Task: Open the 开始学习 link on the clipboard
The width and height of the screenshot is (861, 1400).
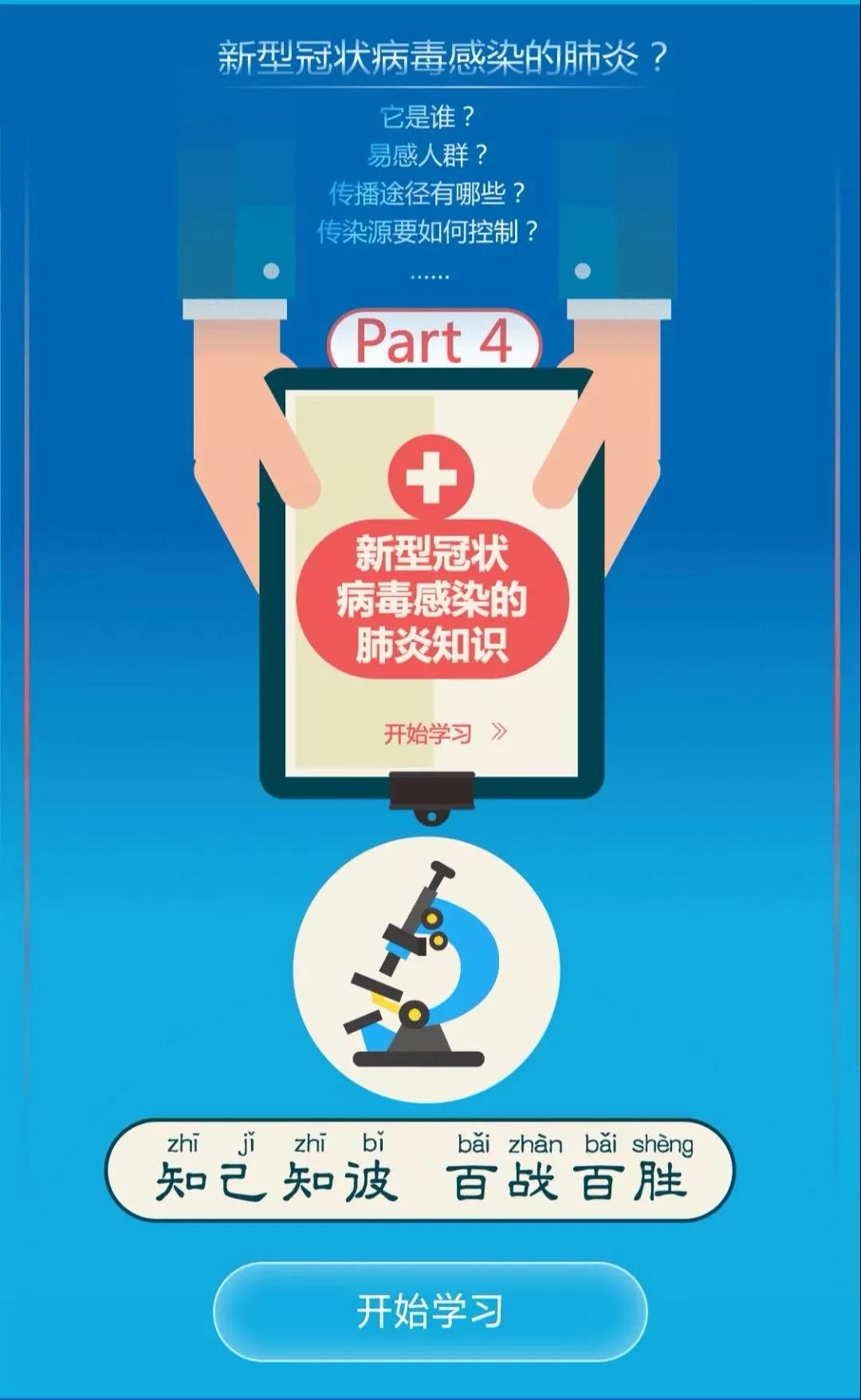Action: [x=443, y=732]
